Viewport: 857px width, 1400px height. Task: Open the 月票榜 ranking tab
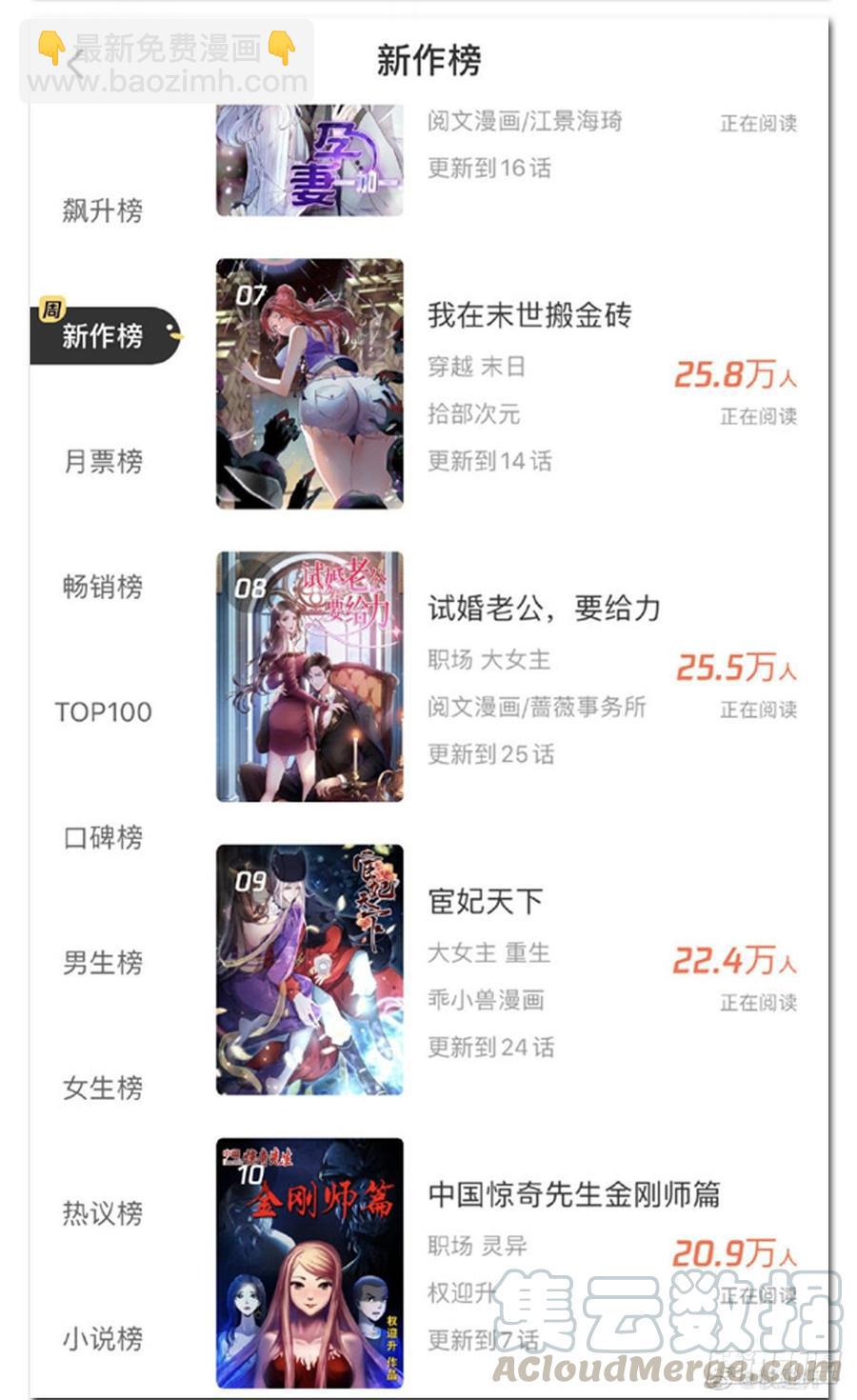pos(103,461)
